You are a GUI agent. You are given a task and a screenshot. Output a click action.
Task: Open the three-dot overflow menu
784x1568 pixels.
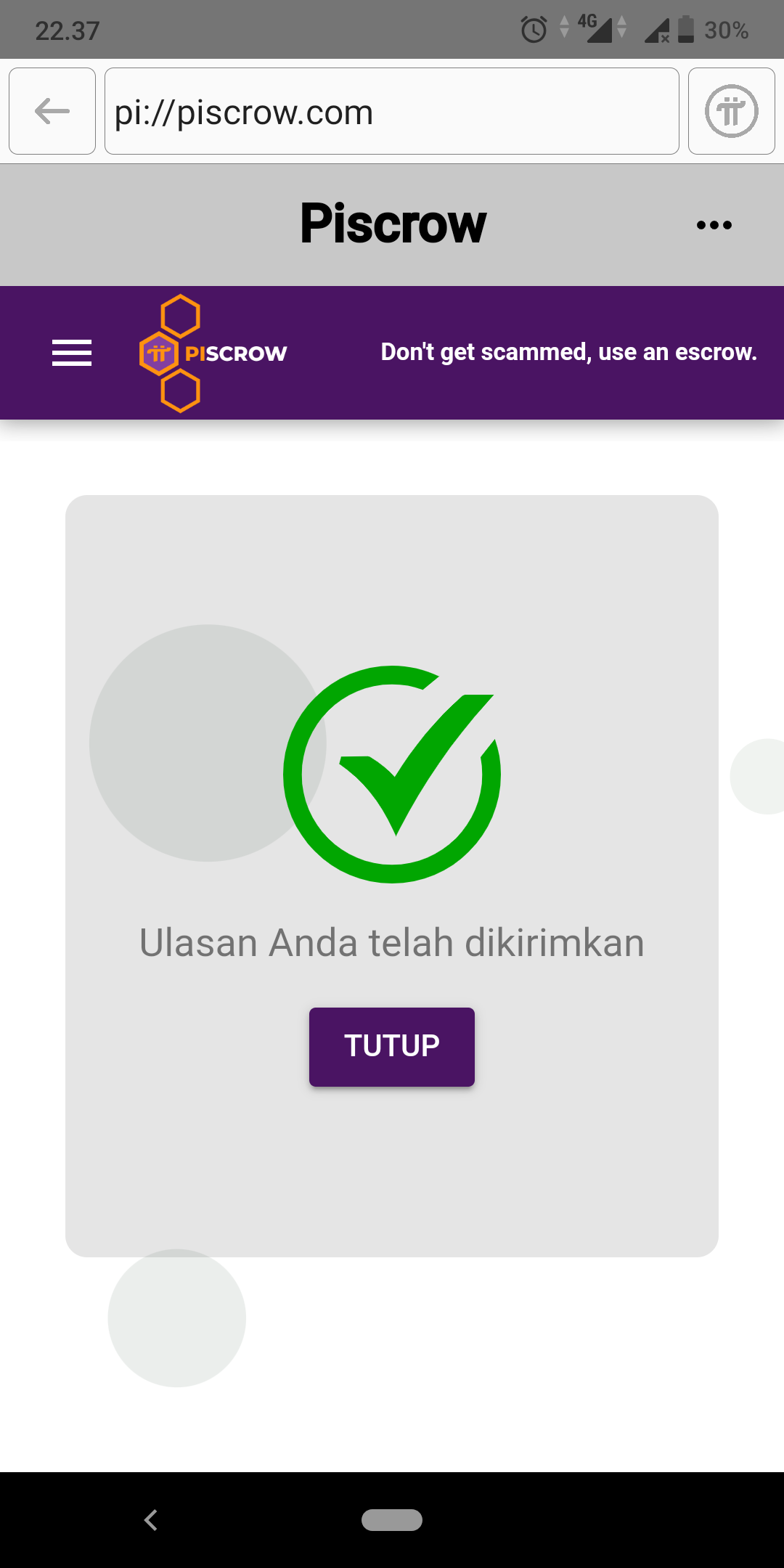714,225
